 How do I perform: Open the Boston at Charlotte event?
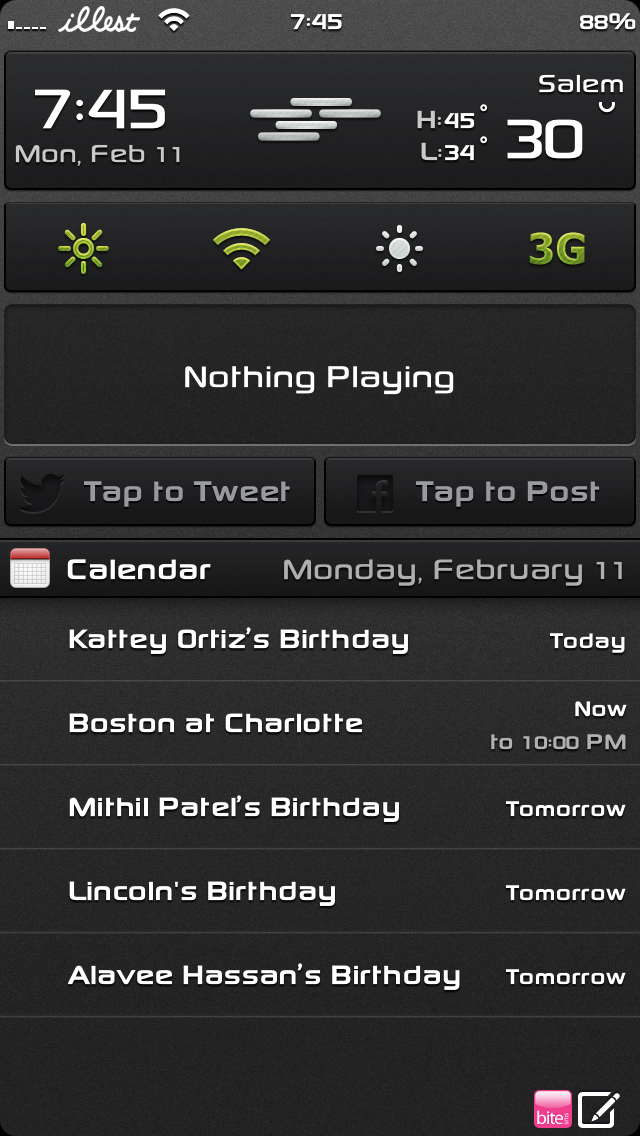pyautogui.click(x=320, y=723)
